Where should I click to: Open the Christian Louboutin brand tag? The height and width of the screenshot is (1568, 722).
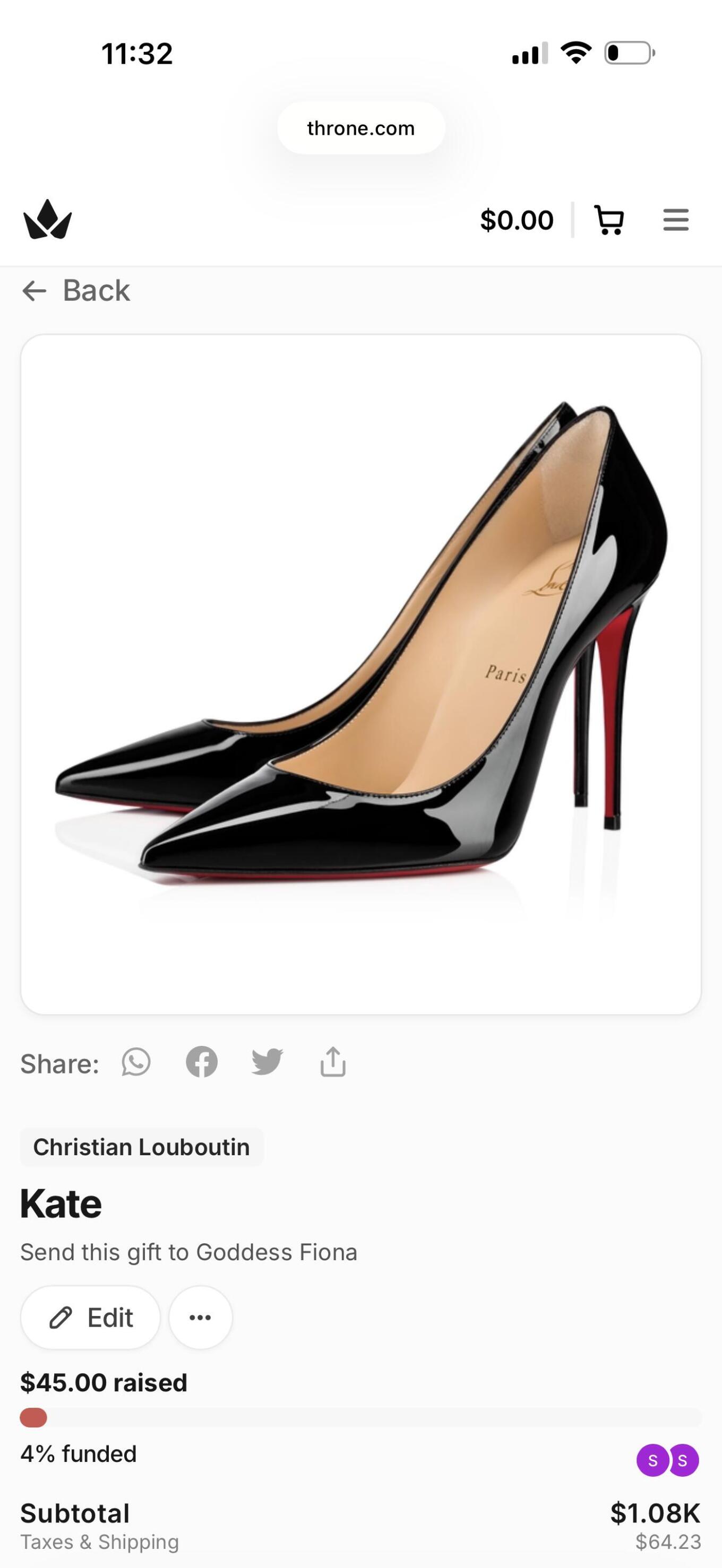click(141, 1147)
